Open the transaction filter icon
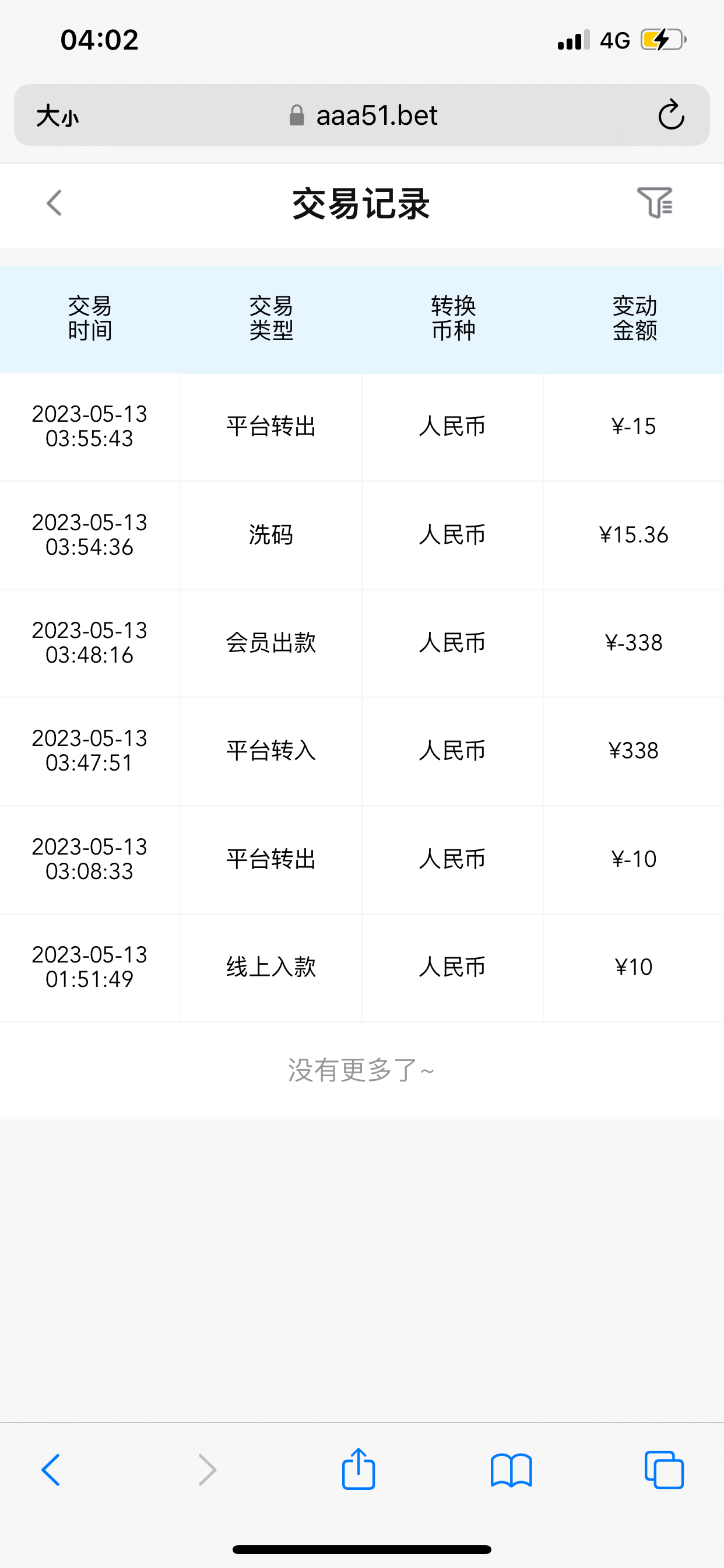 pyautogui.click(x=655, y=204)
